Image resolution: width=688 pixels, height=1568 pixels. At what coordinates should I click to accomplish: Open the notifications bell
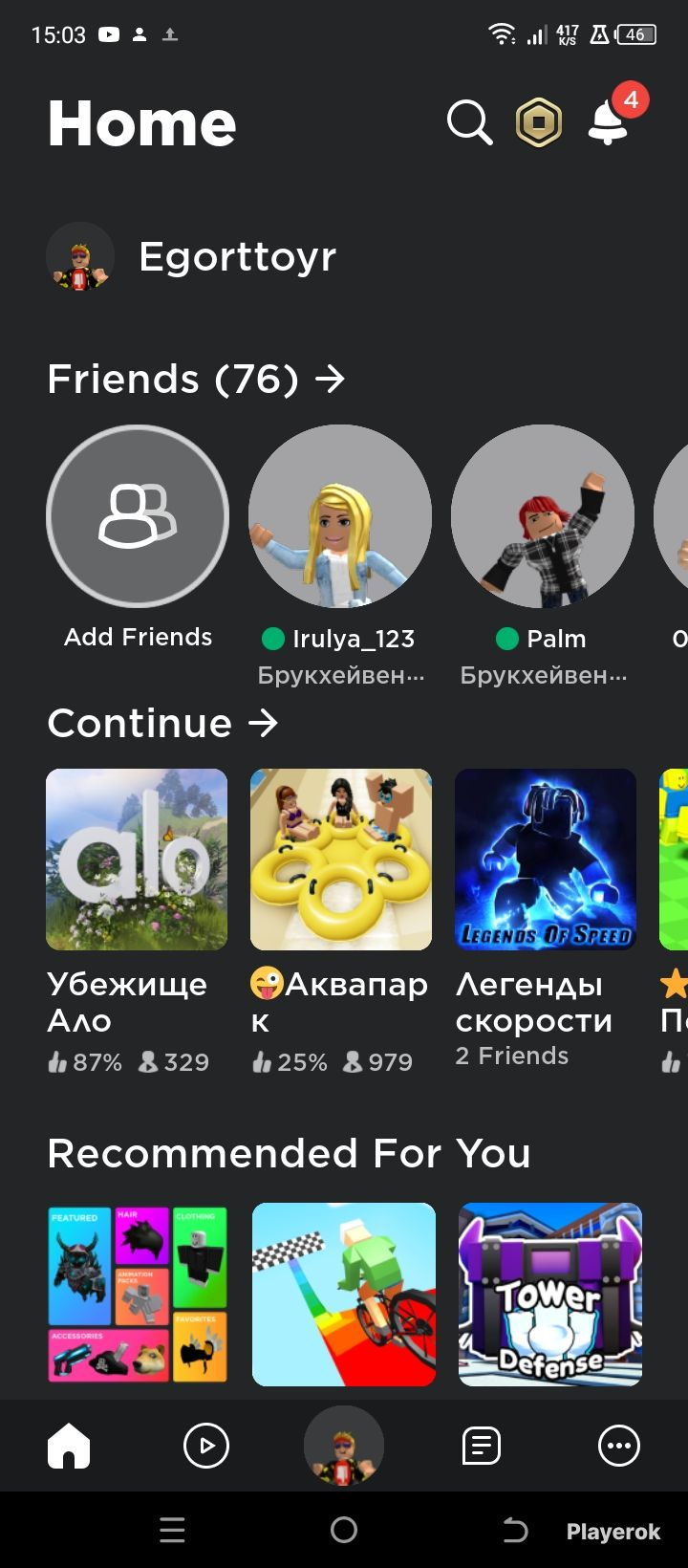[x=608, y=123]
